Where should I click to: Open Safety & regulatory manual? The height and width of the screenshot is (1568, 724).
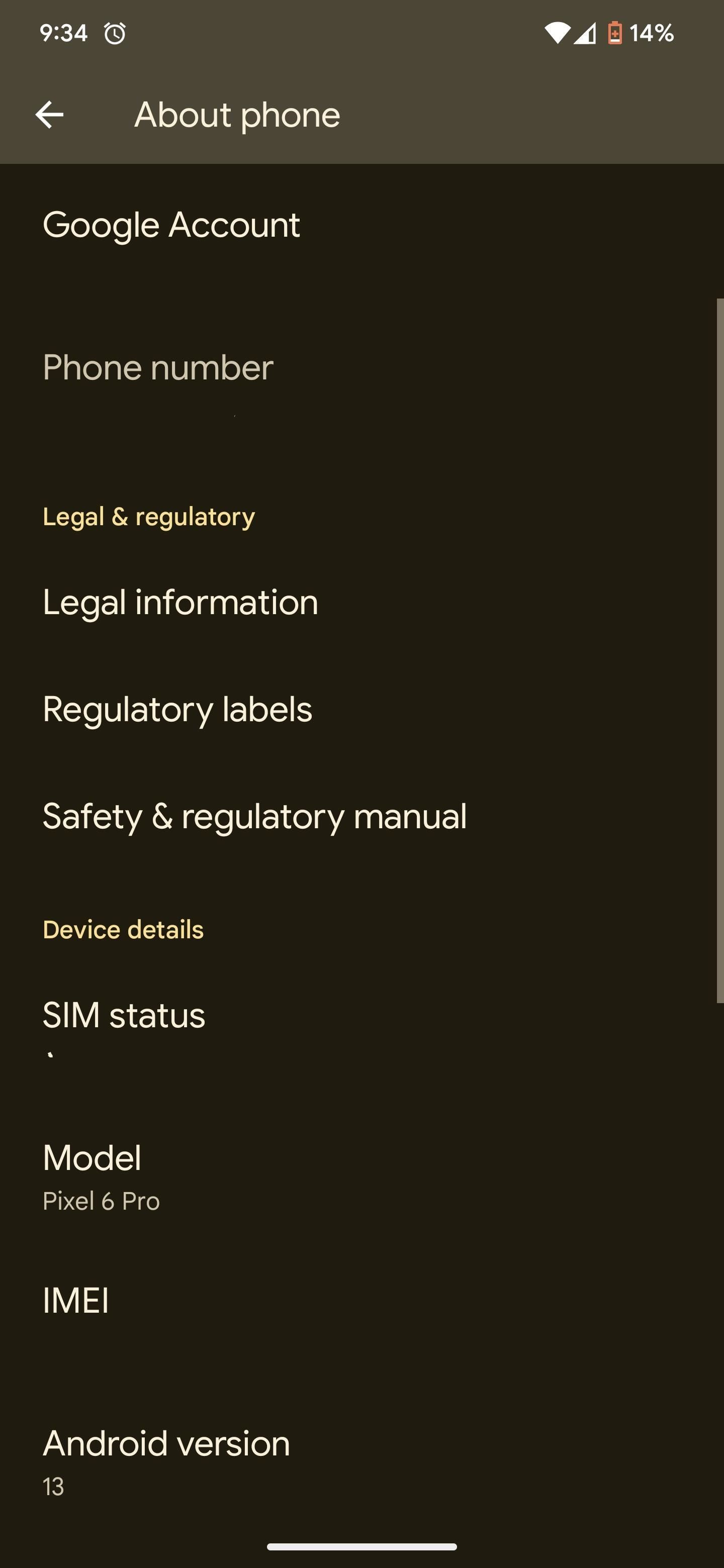[254, 817]
